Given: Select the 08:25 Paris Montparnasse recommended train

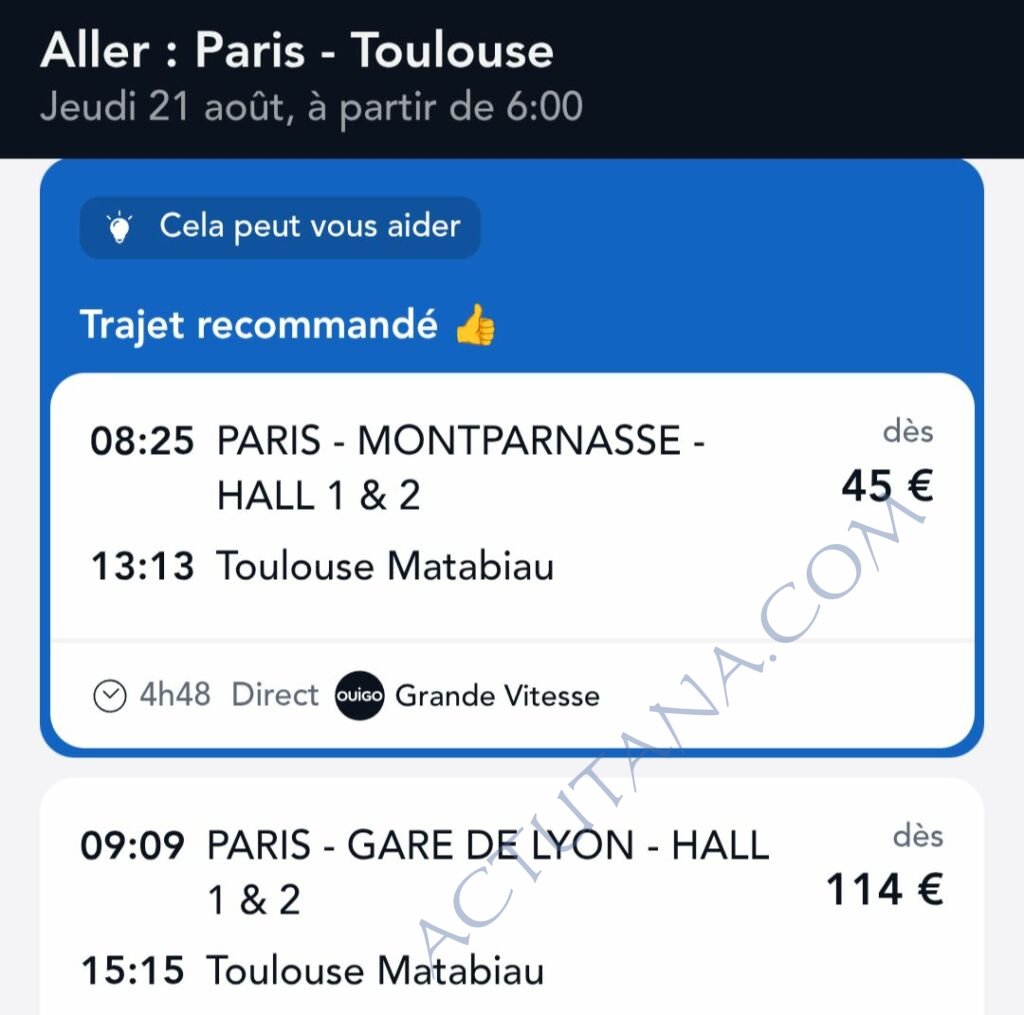Looking at the screenshot, I should (x=510, y=520).
